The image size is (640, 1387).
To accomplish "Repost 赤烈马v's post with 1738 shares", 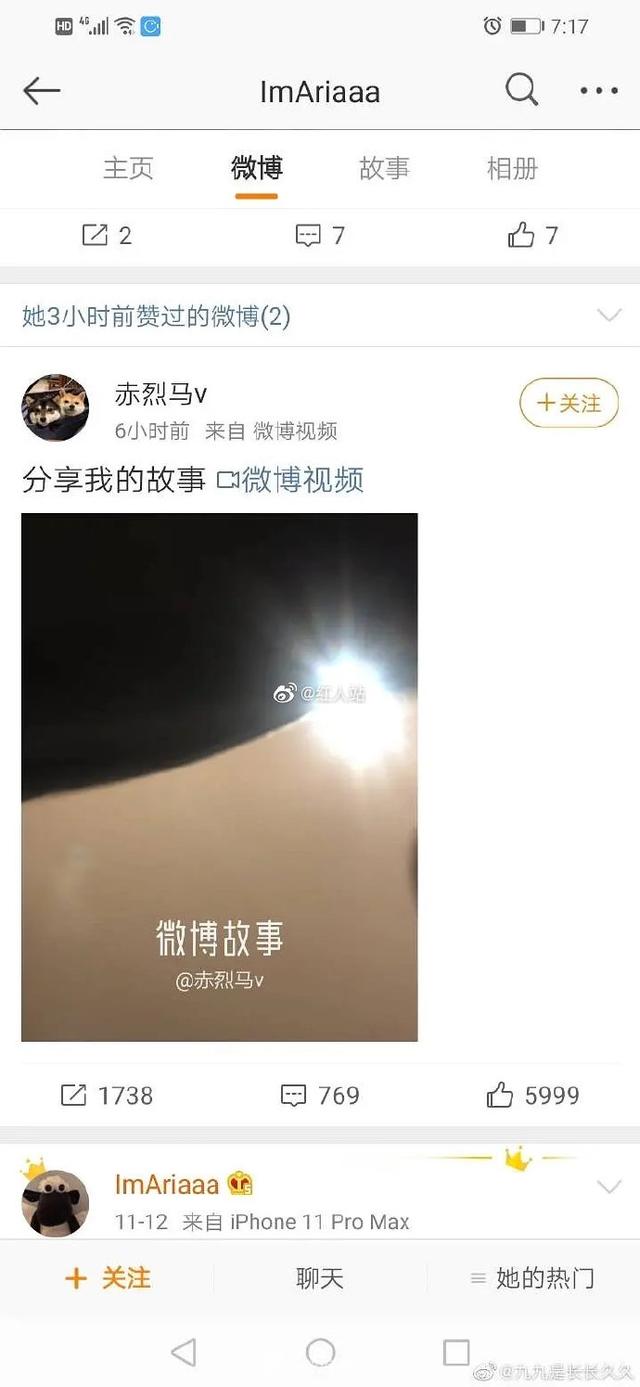I will coord(106,1095).
